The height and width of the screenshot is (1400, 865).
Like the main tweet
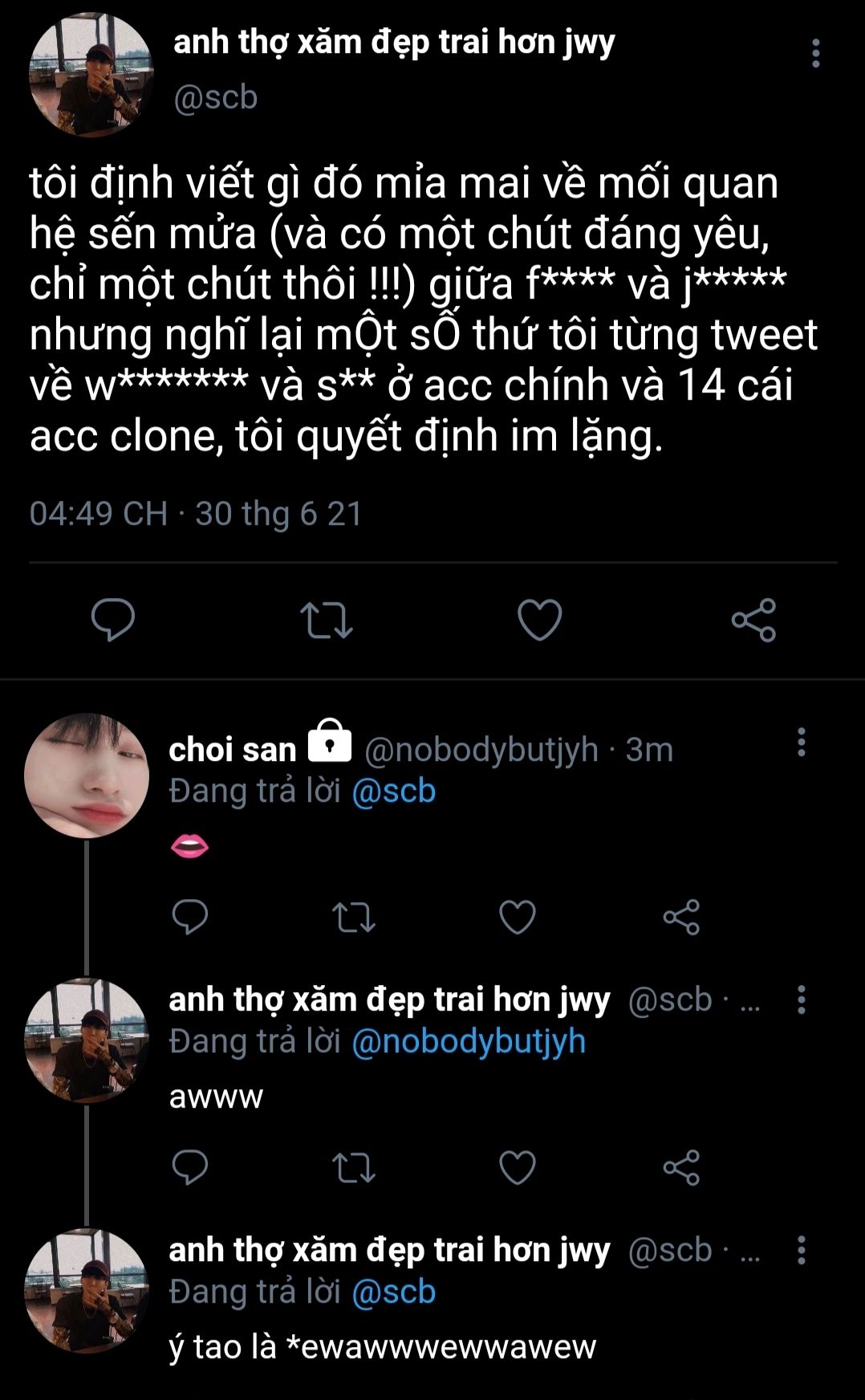point(539,620)
